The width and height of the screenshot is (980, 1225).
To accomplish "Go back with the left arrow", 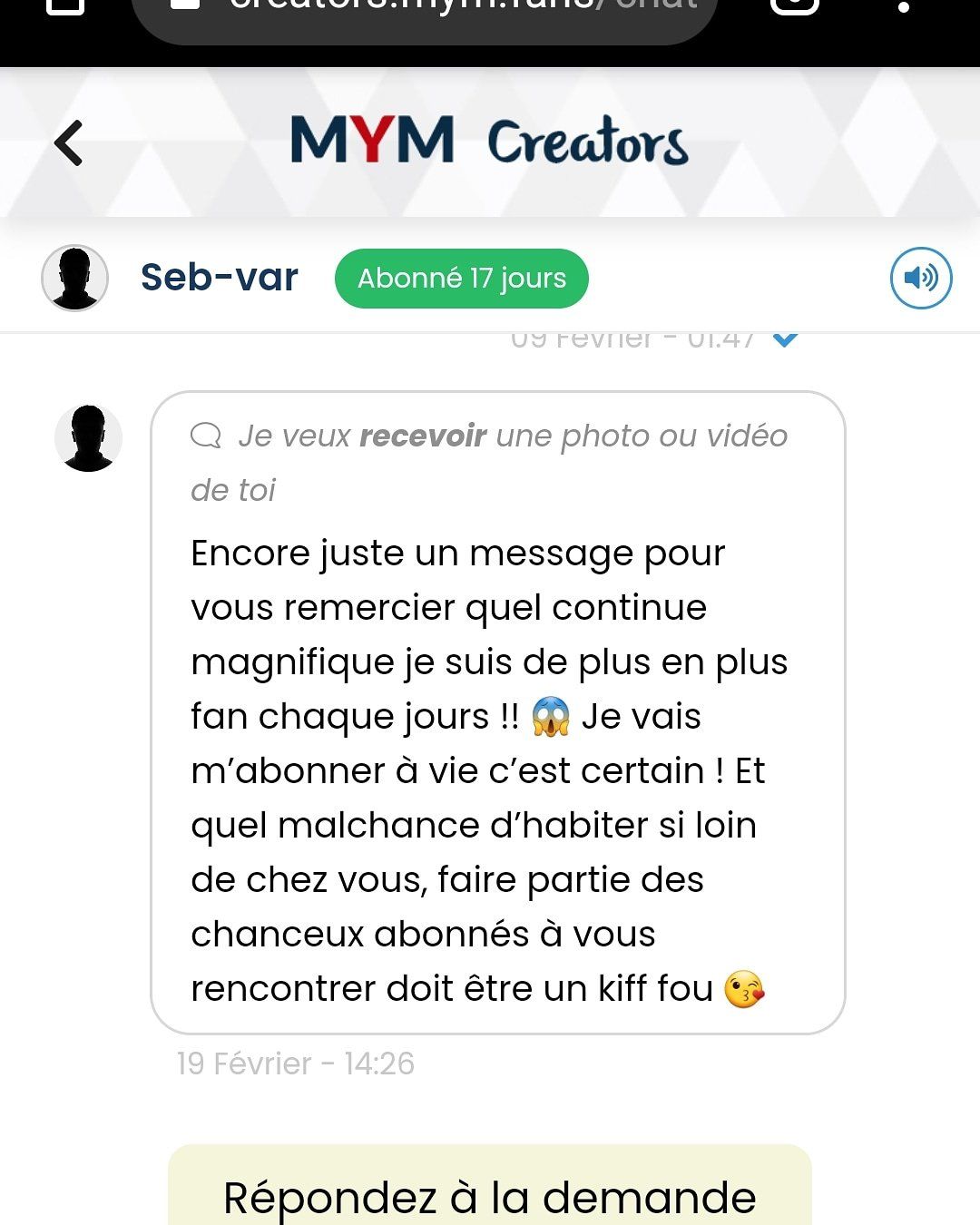I will pyautogui.click(x=69, y=143).
